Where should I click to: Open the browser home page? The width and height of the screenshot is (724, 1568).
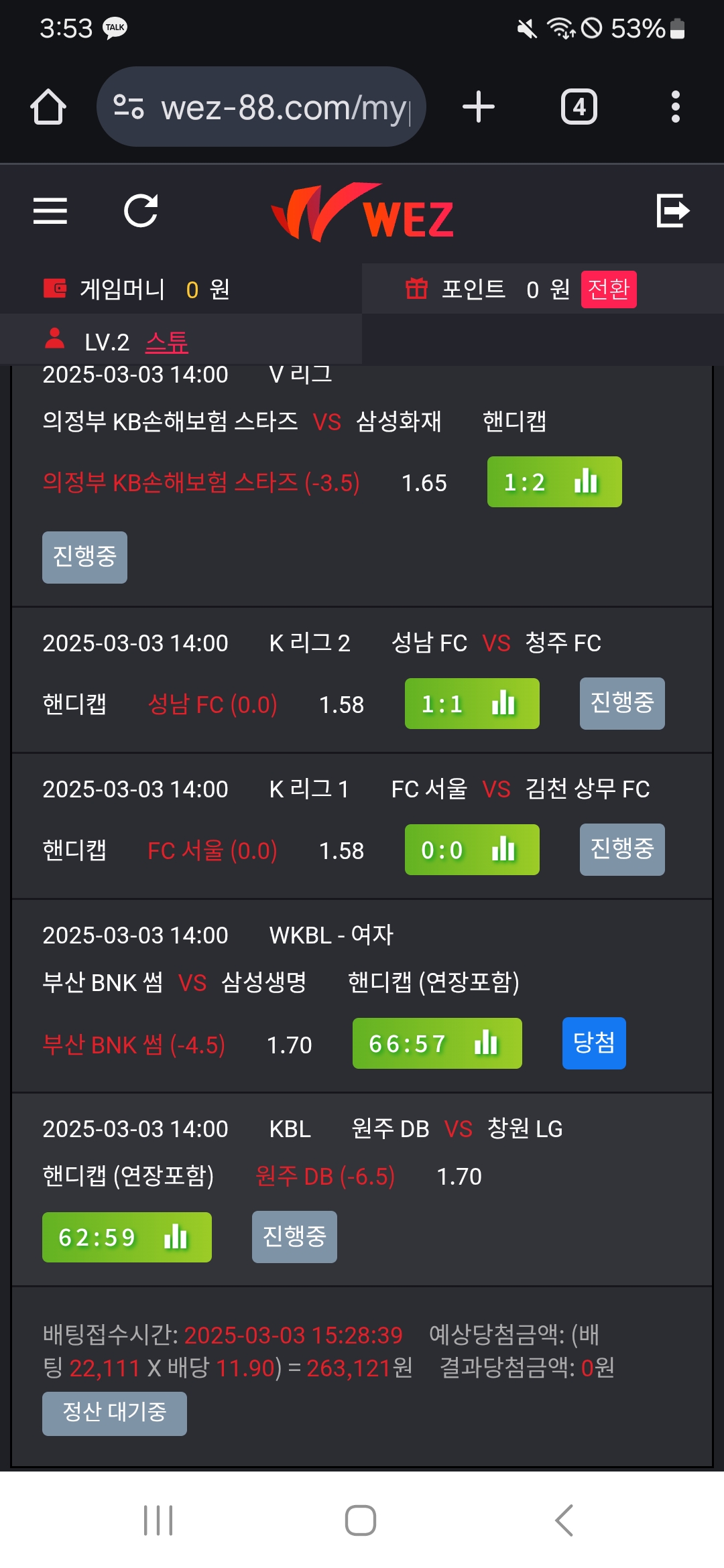48,107
